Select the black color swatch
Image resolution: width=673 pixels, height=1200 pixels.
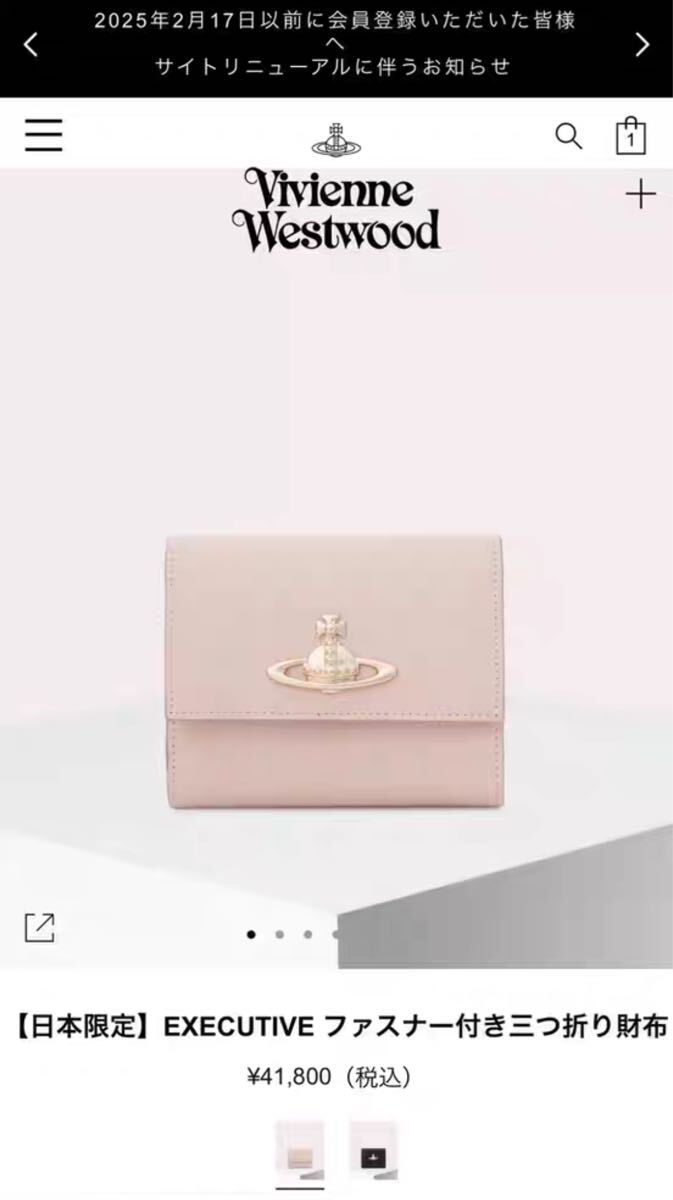(x=373, y=1148)
